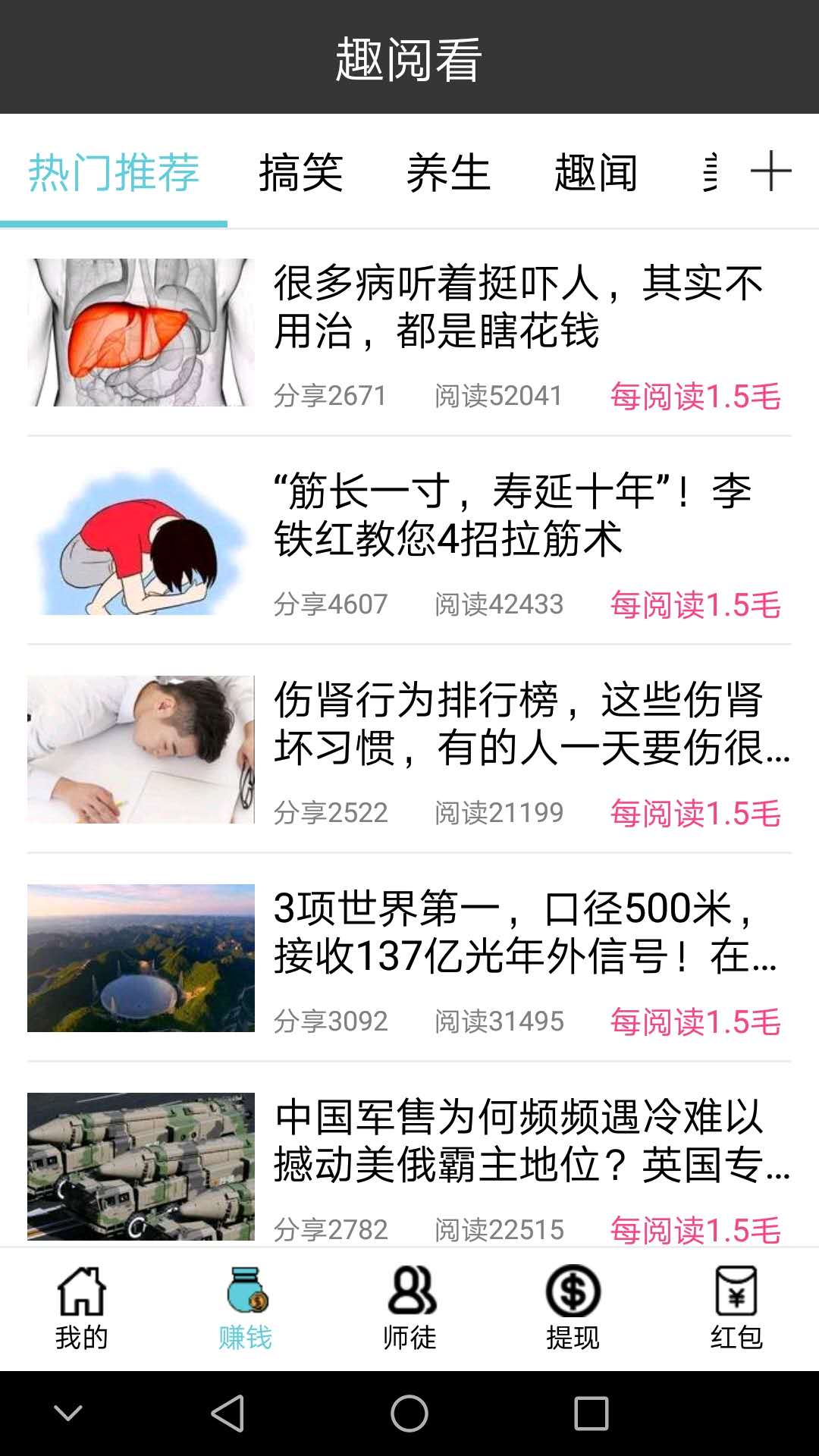Tap 每阅读1.5毛 on the first article
The width and height of the screenshot is (819, 1456).
695,394
